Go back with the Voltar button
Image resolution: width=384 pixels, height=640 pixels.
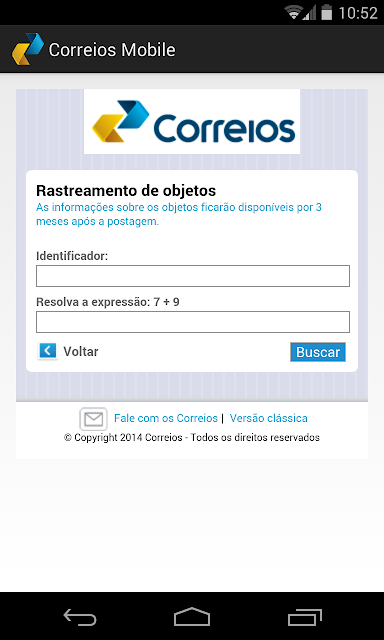68,351
